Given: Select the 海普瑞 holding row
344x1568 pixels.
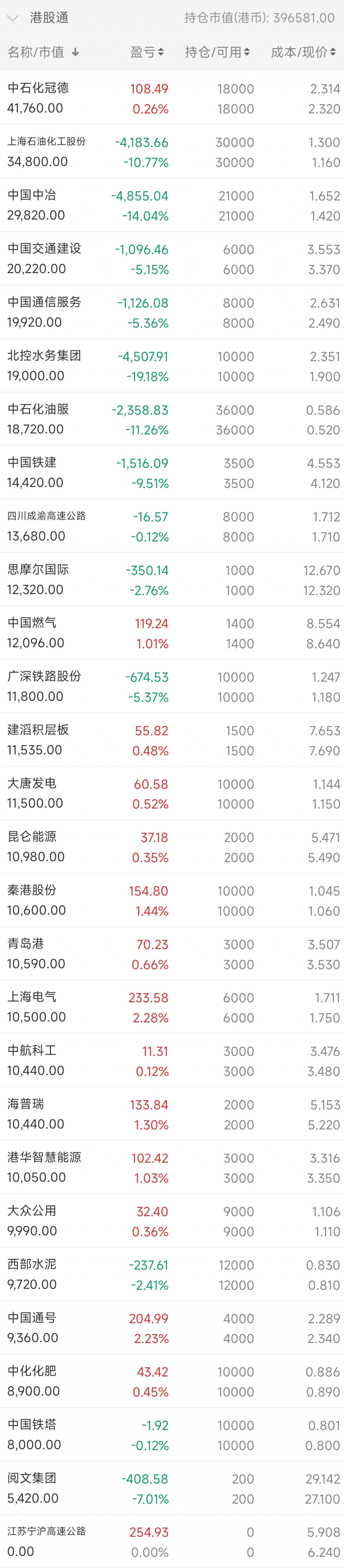Looking at the screenshot, I should tap(172, 1114).
